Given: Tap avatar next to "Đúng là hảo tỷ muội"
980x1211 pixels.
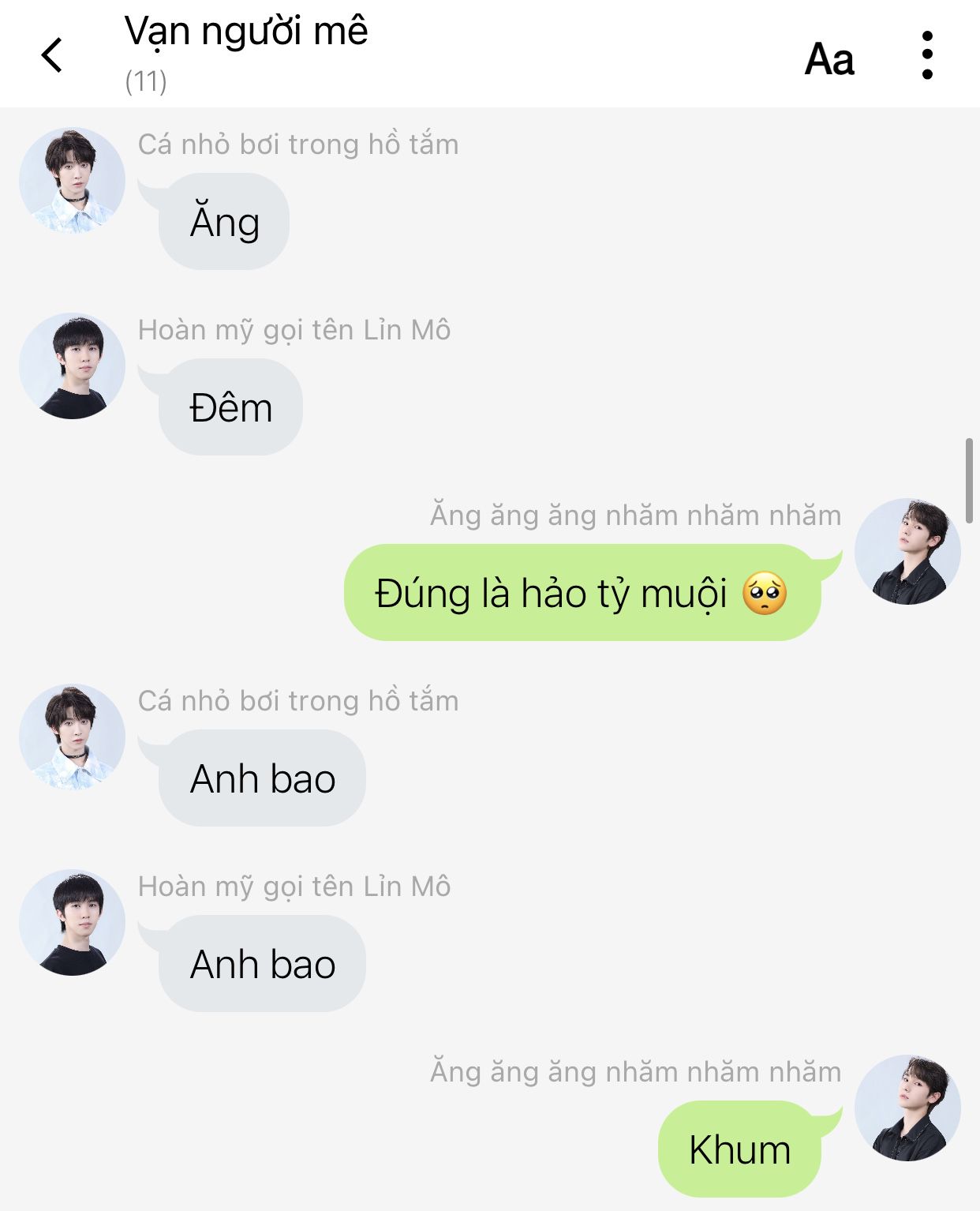Looking at the screenshot, I should pyautogui.click(x=907, y=552).
